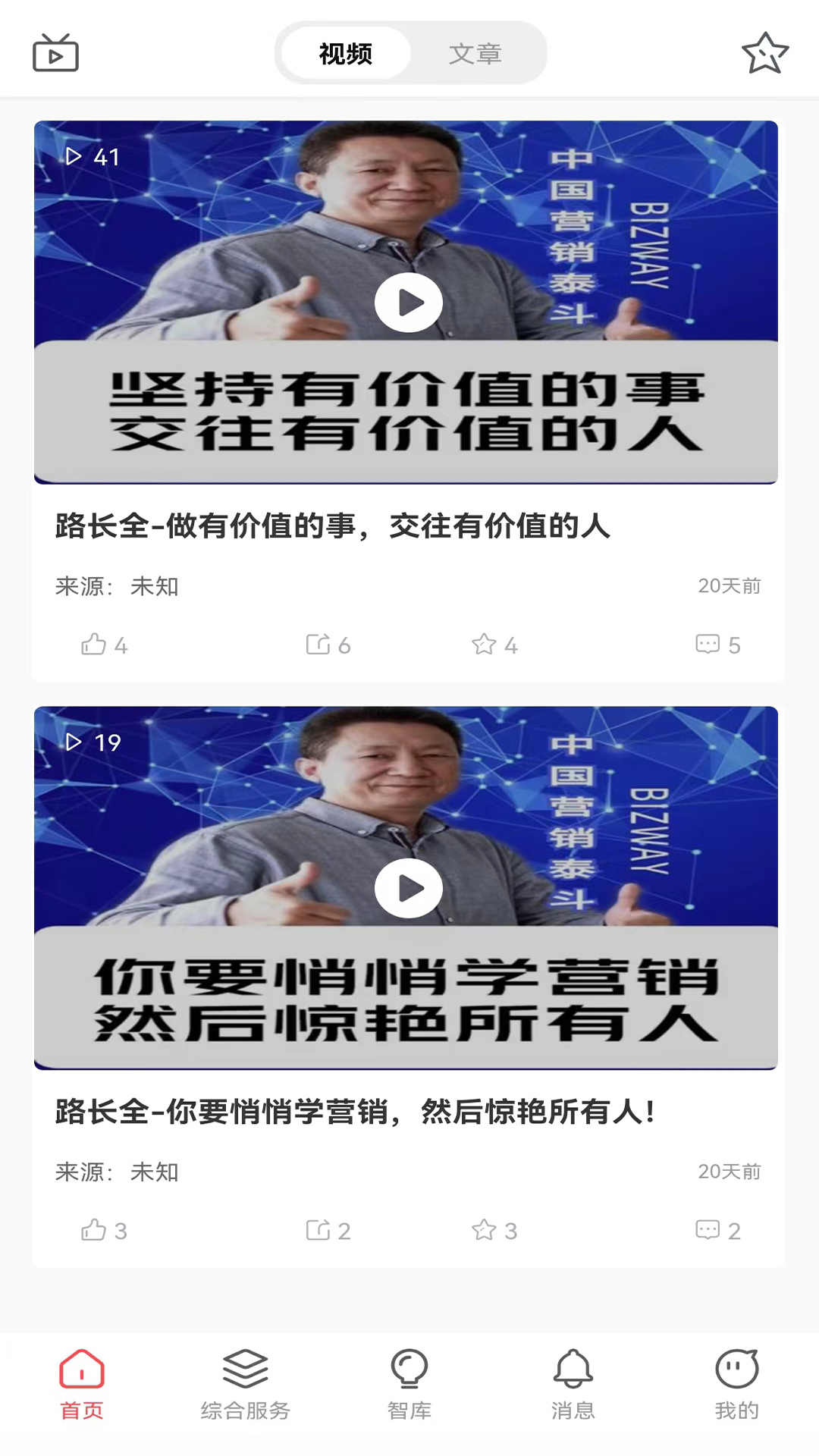Like the video 你要悄悄学营销，然后惊艳所有人
Viewport: 819px width, 1456px height.
point(105,1230)
